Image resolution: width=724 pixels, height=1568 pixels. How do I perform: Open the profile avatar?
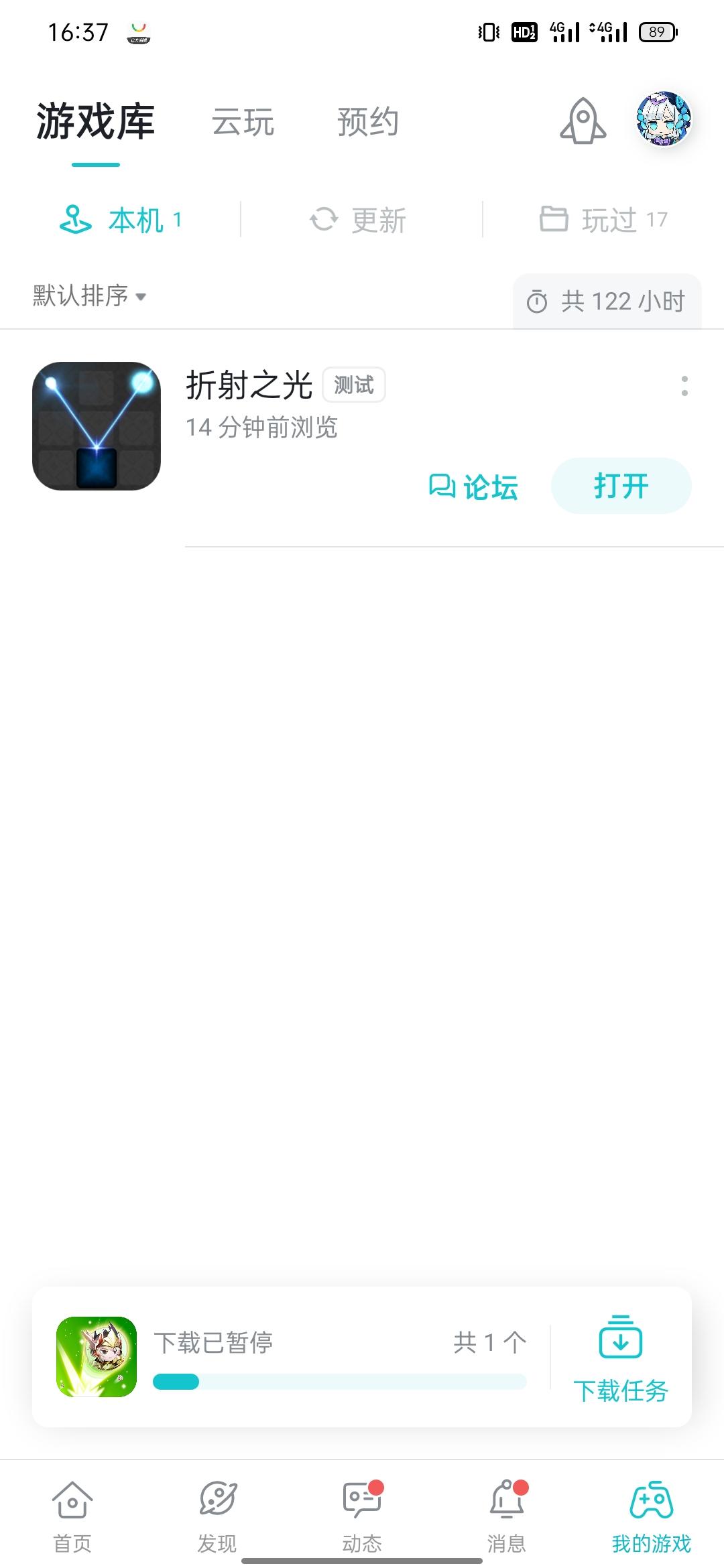tap(663, 119)
